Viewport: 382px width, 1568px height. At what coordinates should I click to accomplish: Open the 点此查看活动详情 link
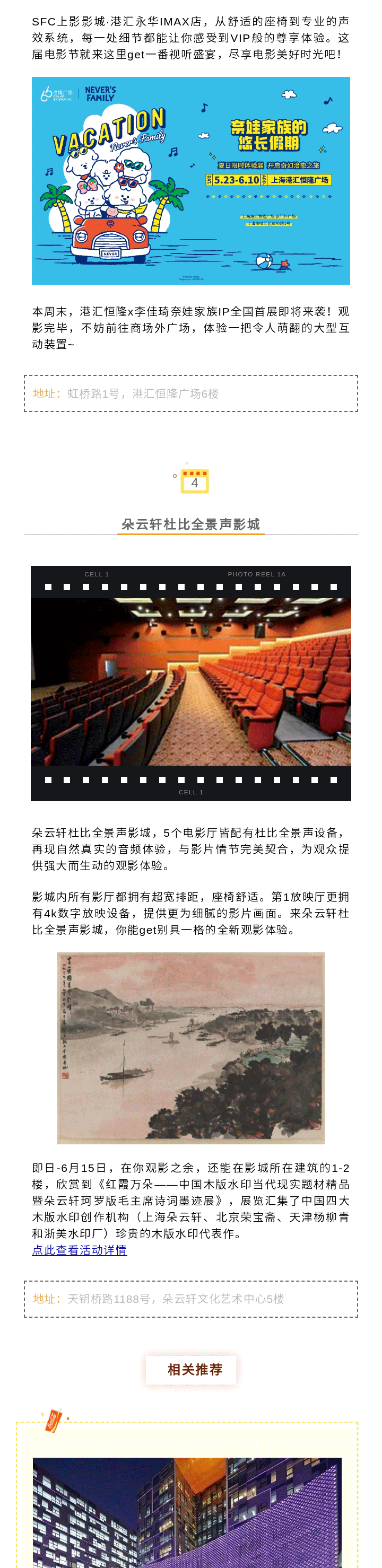(x=80, y=1250)
